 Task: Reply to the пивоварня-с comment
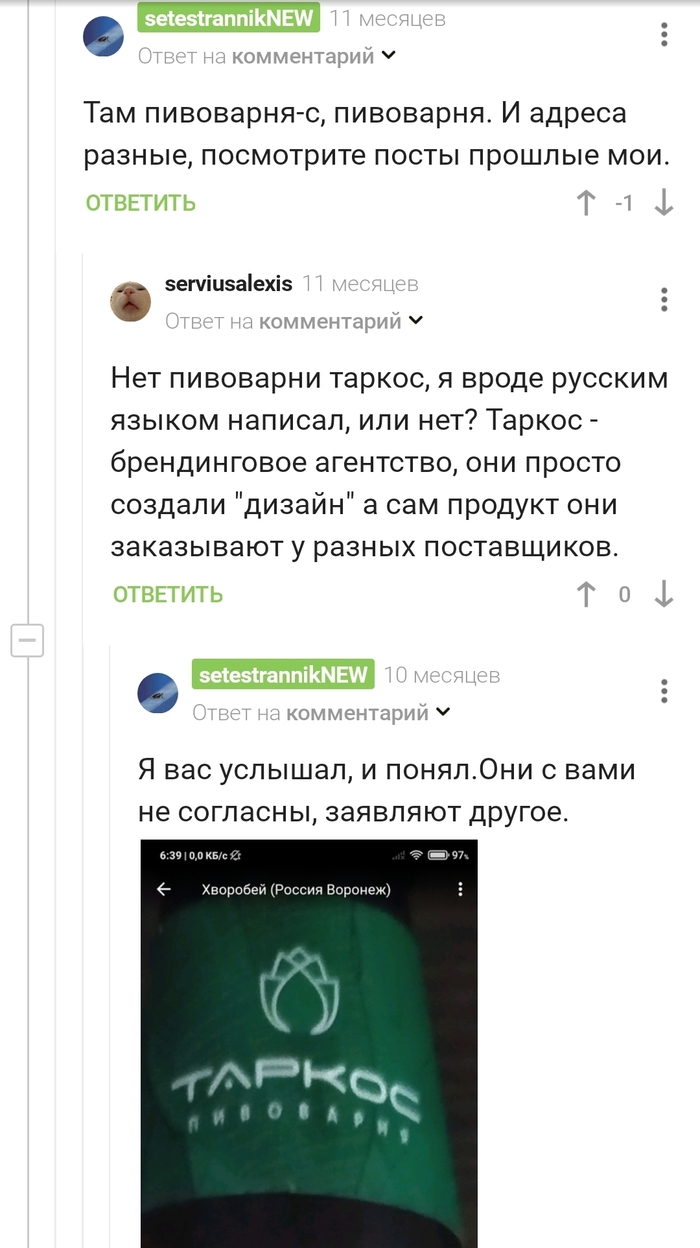pyautogui.click(x=140, y=203)
